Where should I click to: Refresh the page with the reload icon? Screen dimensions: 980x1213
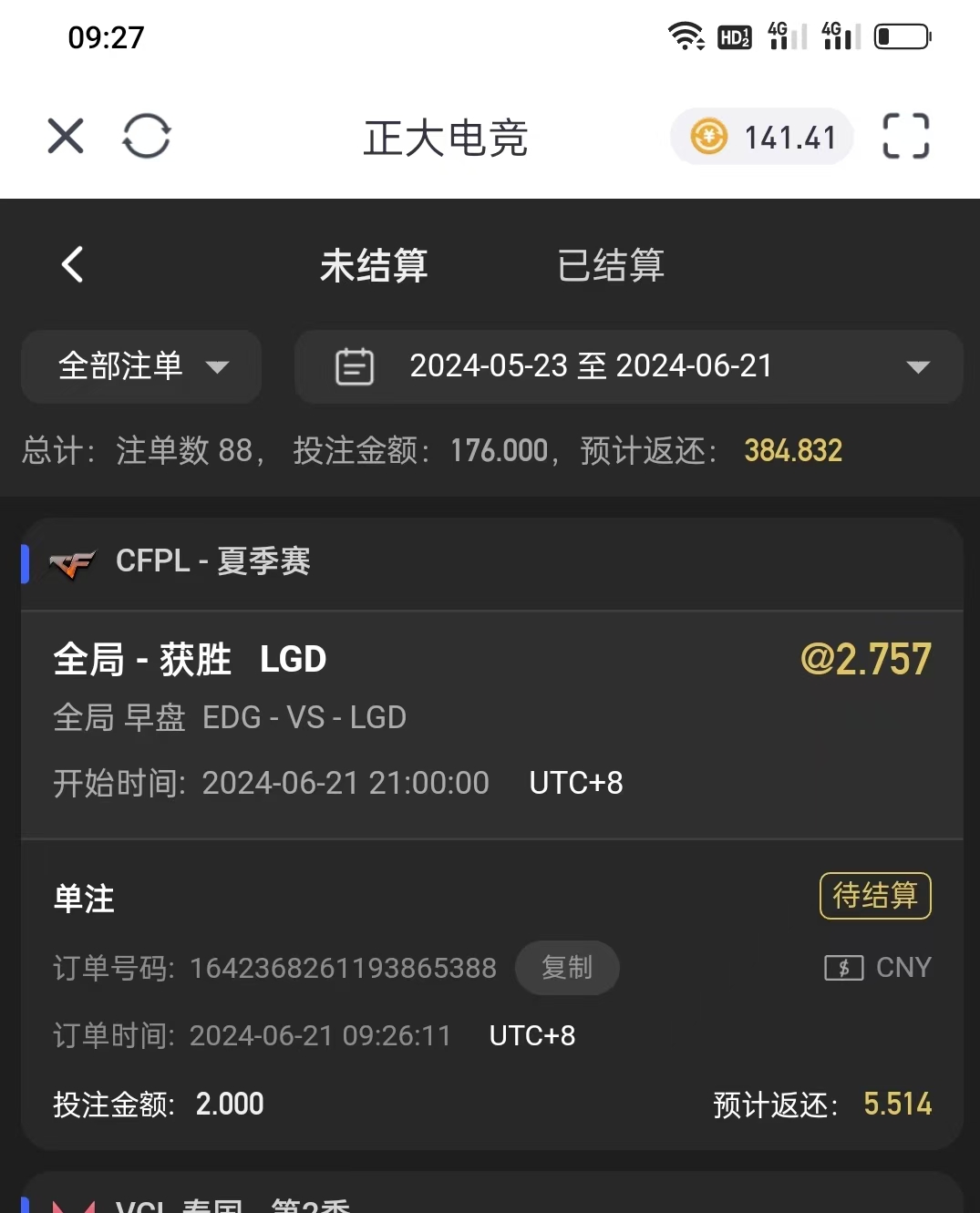click(x=147, y=137)
